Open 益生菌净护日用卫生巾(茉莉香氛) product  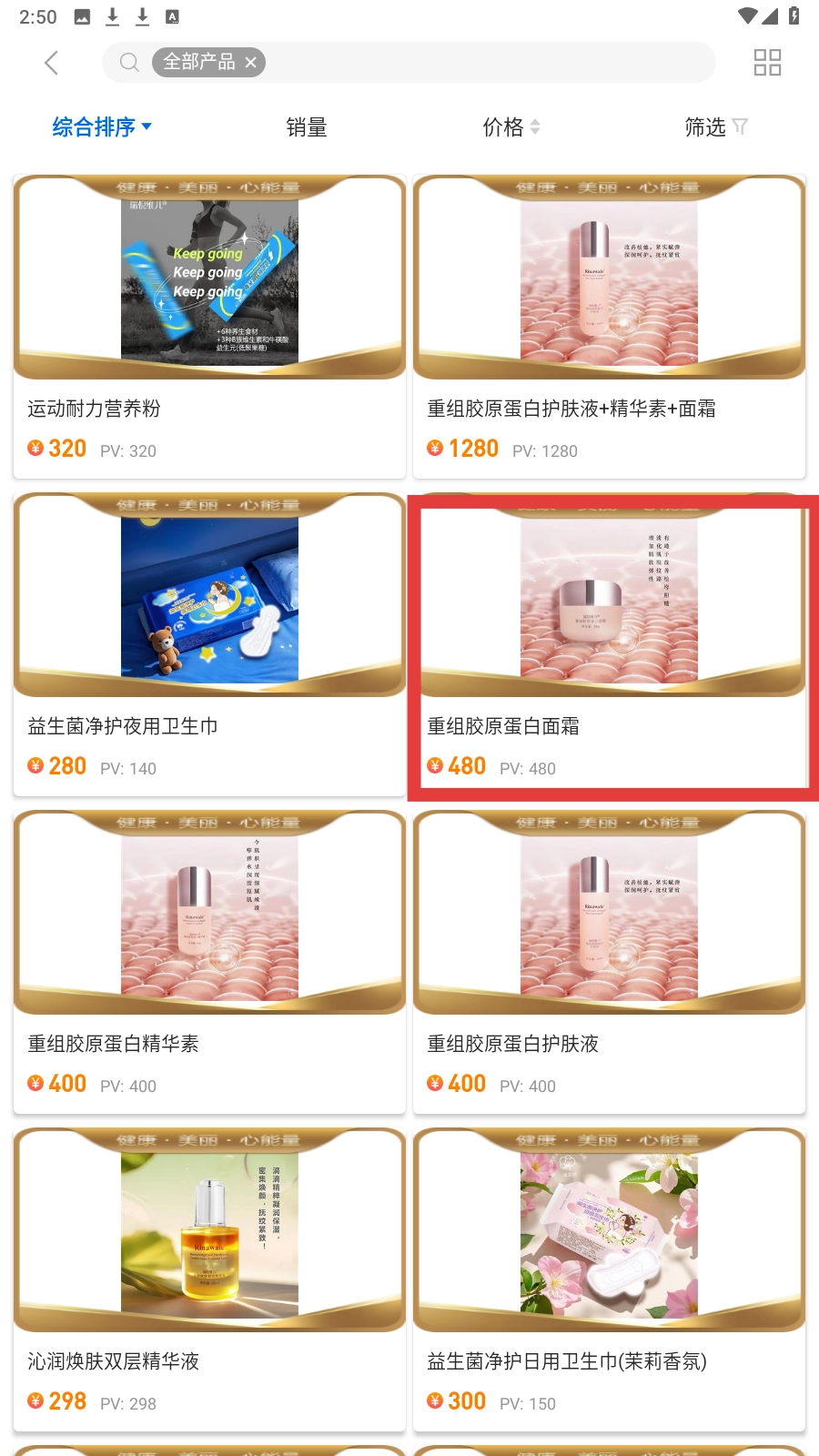click(609, 1279)
